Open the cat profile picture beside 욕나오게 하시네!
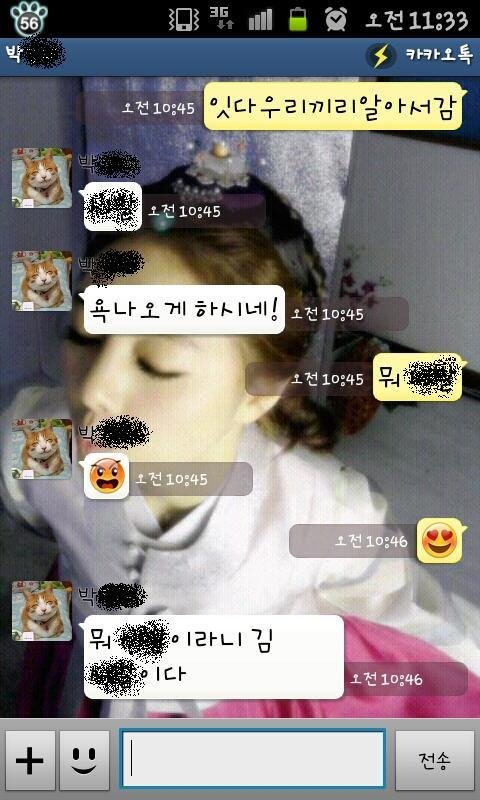Viewport: 480px width, 800px height. tap(42, 281)
